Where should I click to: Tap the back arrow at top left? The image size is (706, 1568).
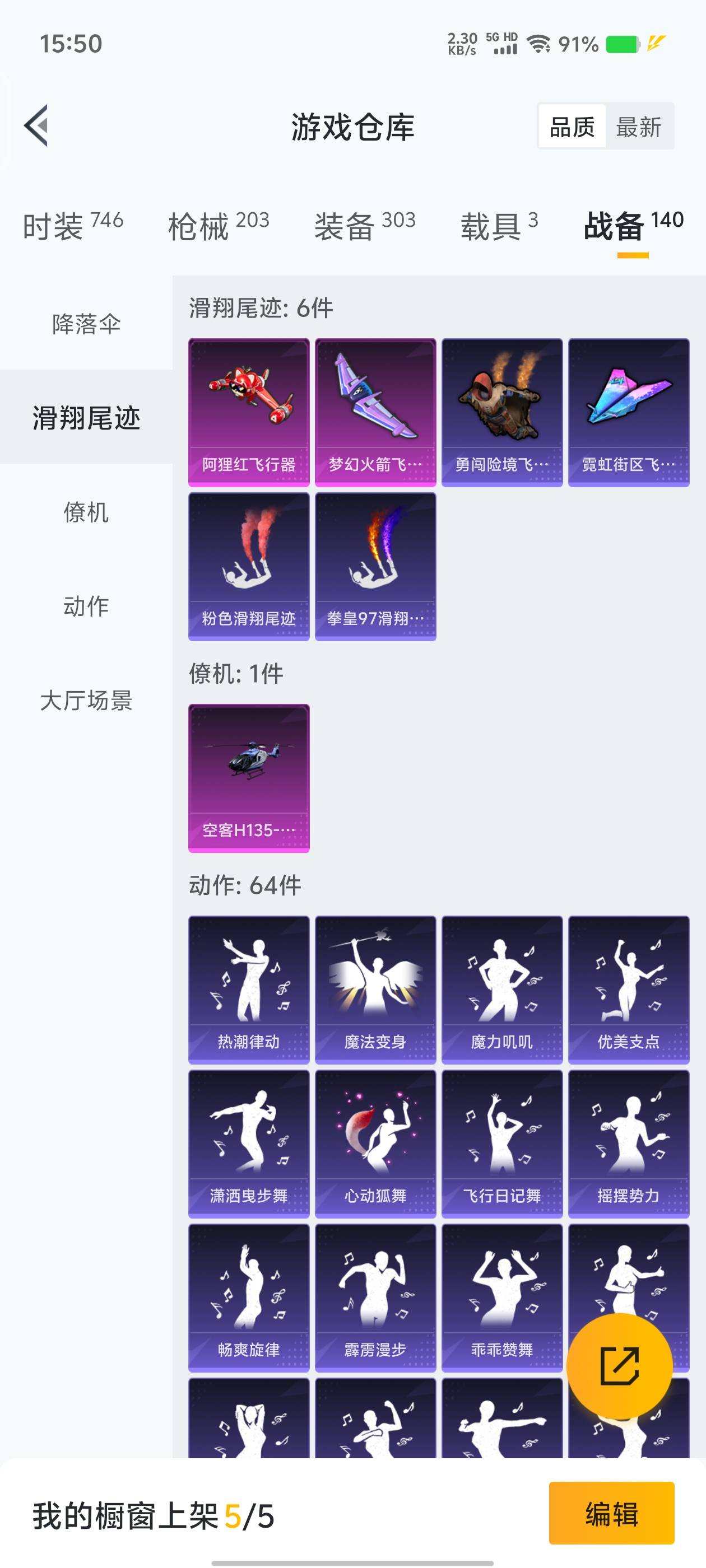(x=36, y=127)
